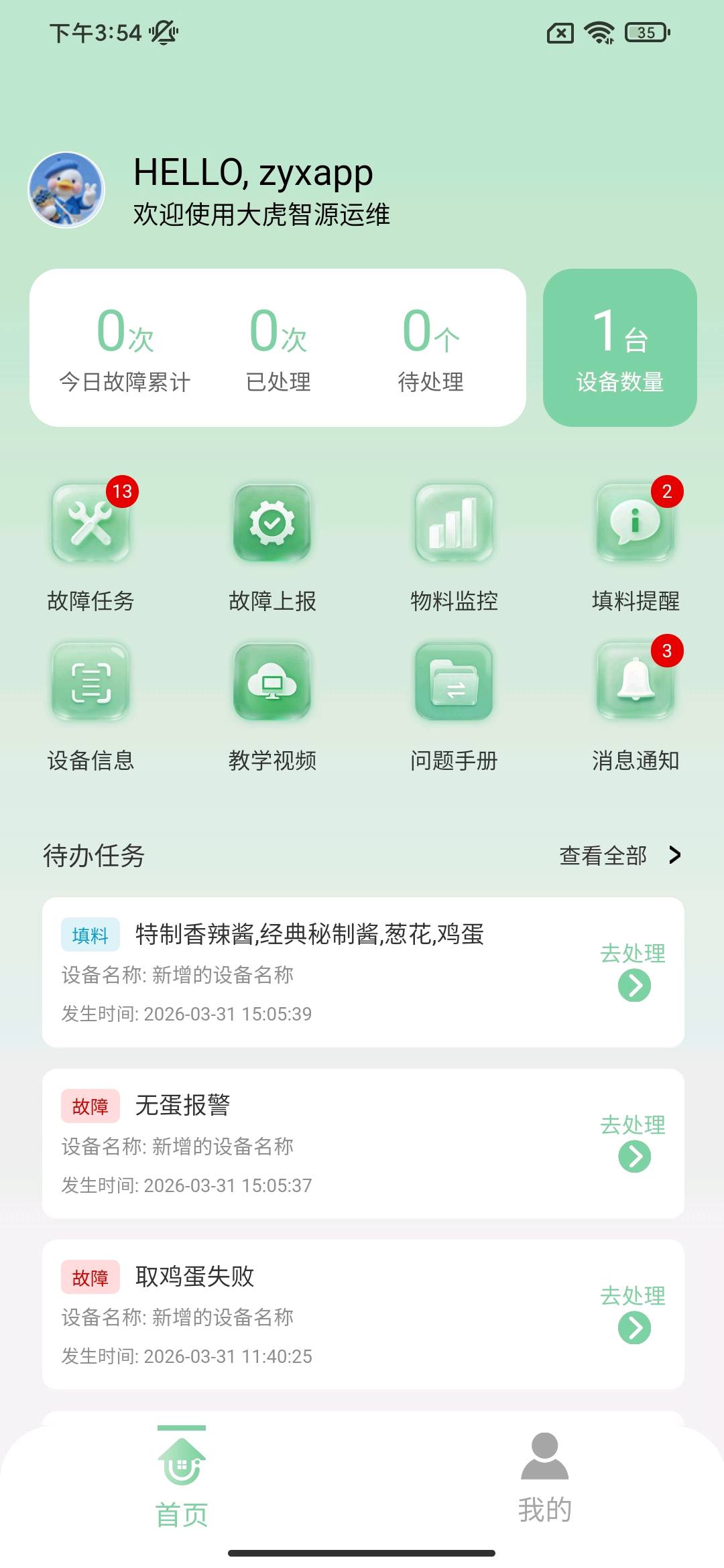724x1568 pixels.
Task: Tap 去处理 on 特制香辣酱 filling task
Action: [x=633, y=970]
